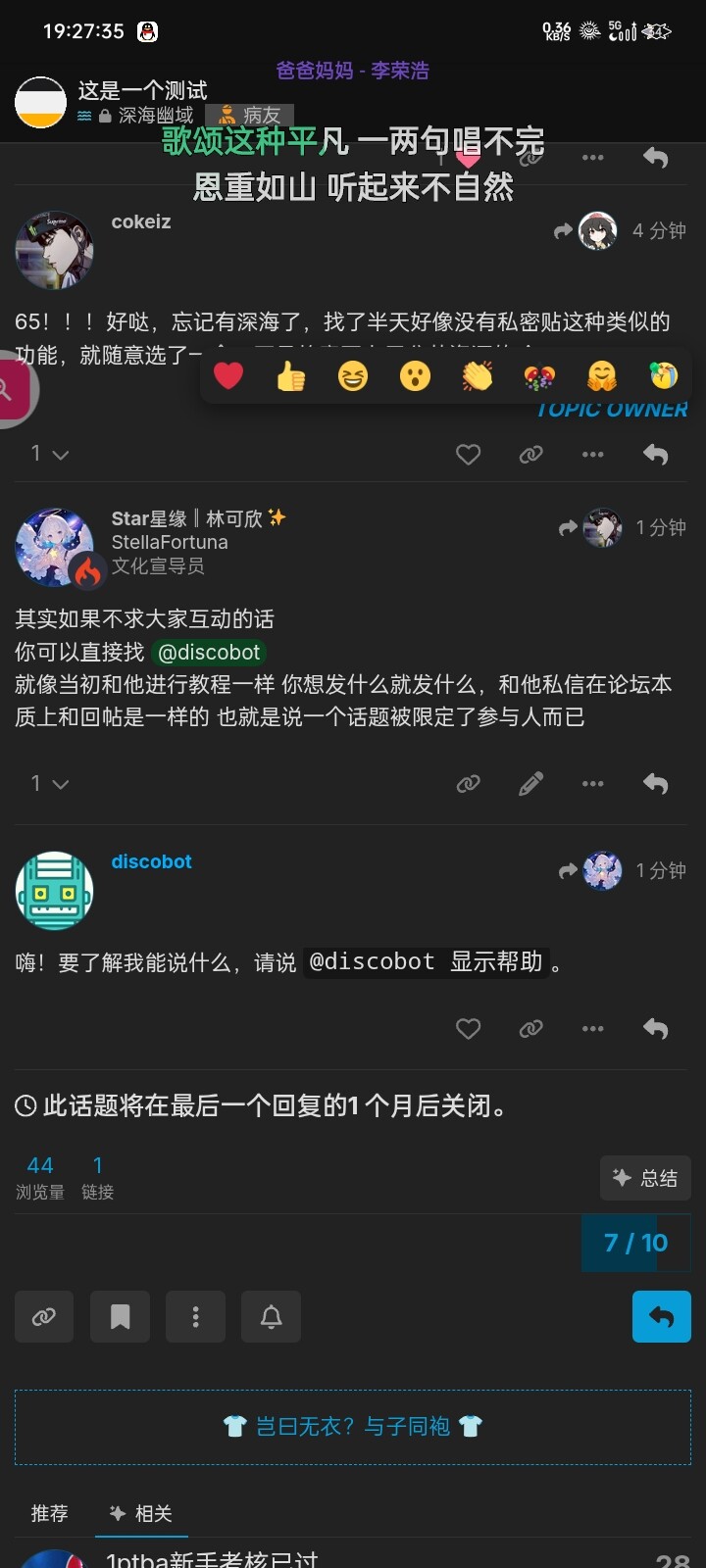Viewport: 706px width, 1568px height.
Task: Tap the 总结 summarize button
Action: pos(645,1178)
